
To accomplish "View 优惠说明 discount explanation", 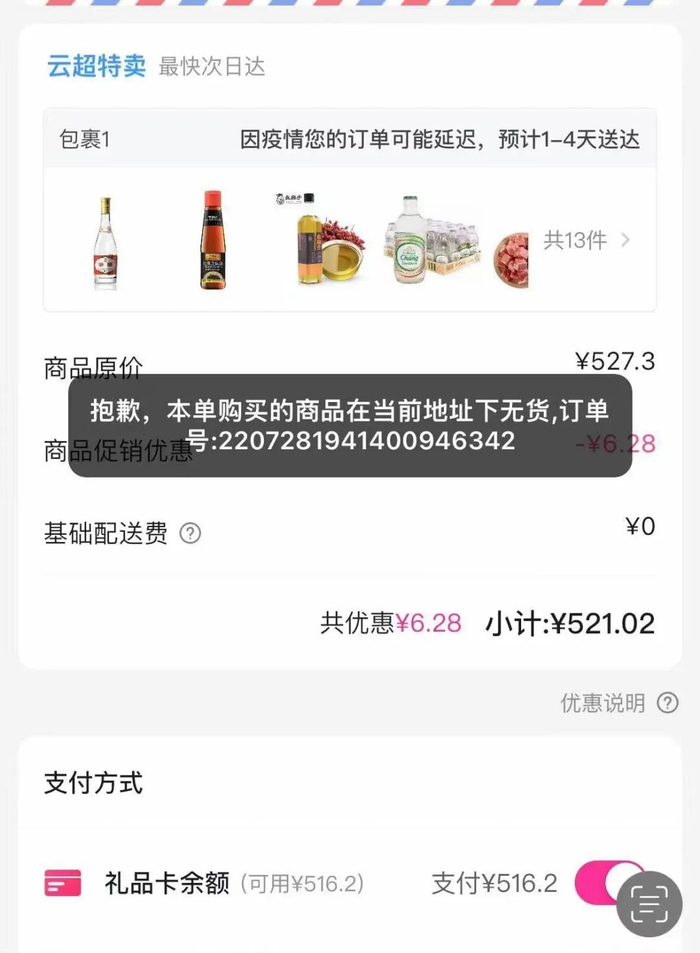I will click(619, 703).
